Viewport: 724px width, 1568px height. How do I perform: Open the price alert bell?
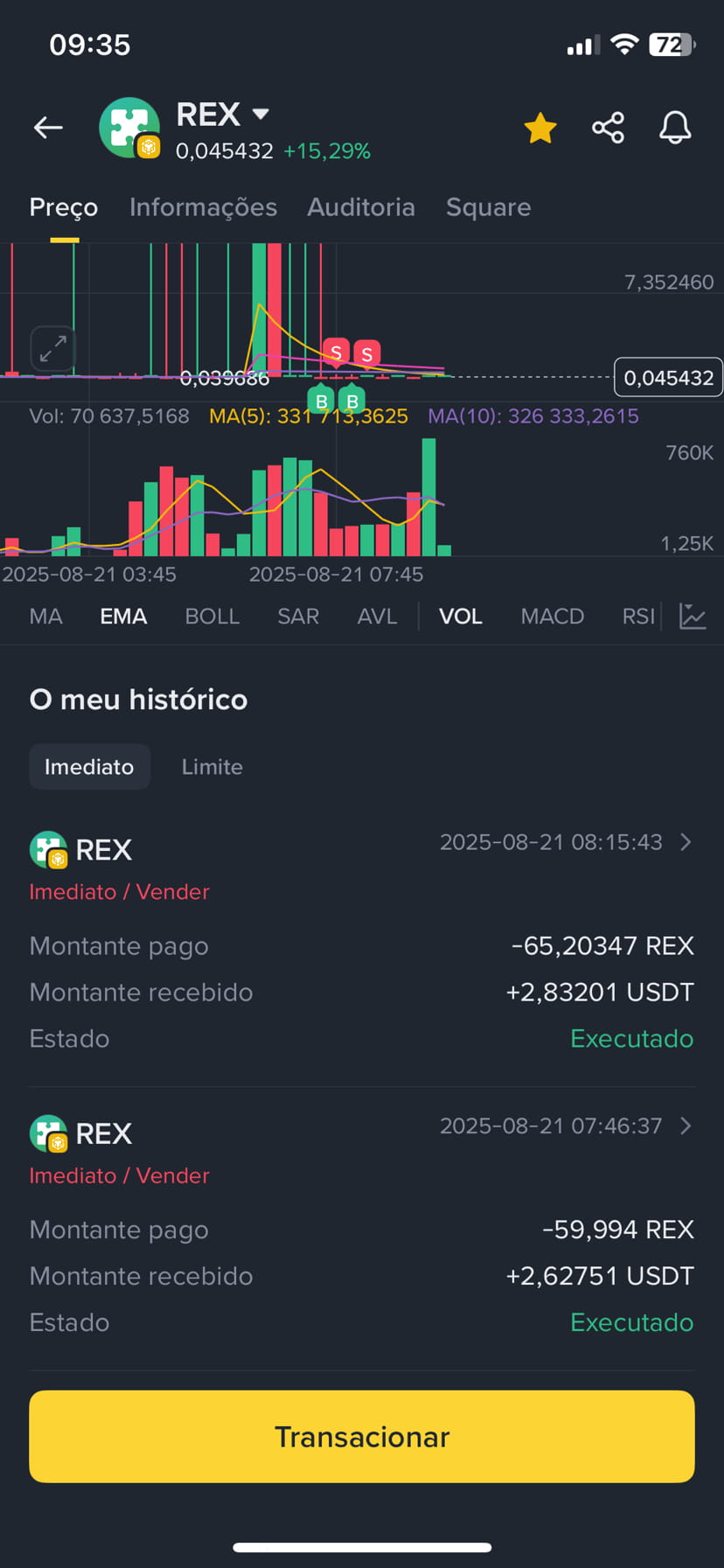[675, 128]
